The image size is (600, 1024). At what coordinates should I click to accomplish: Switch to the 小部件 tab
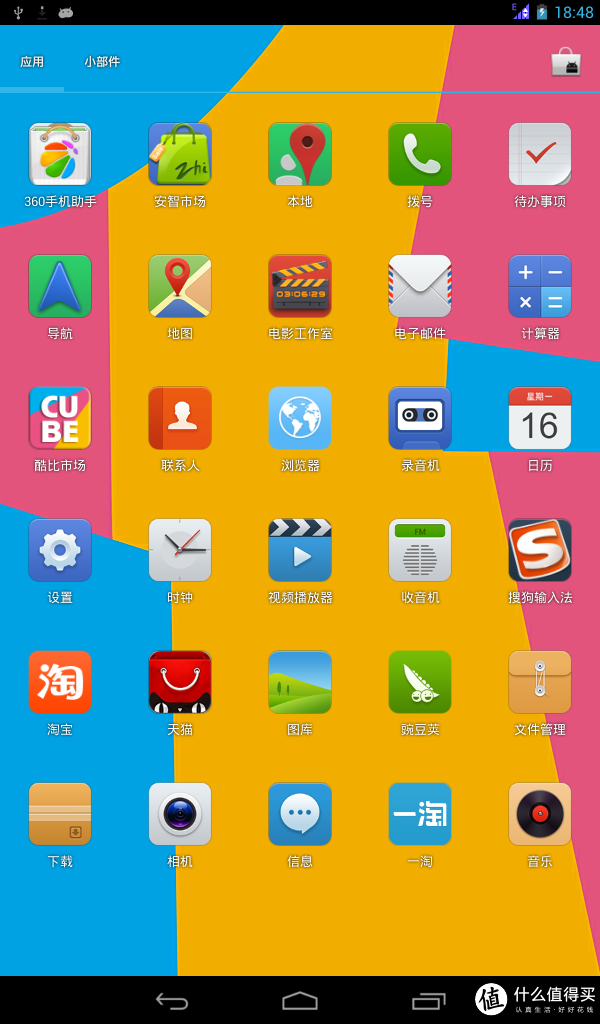pos(102,62)
